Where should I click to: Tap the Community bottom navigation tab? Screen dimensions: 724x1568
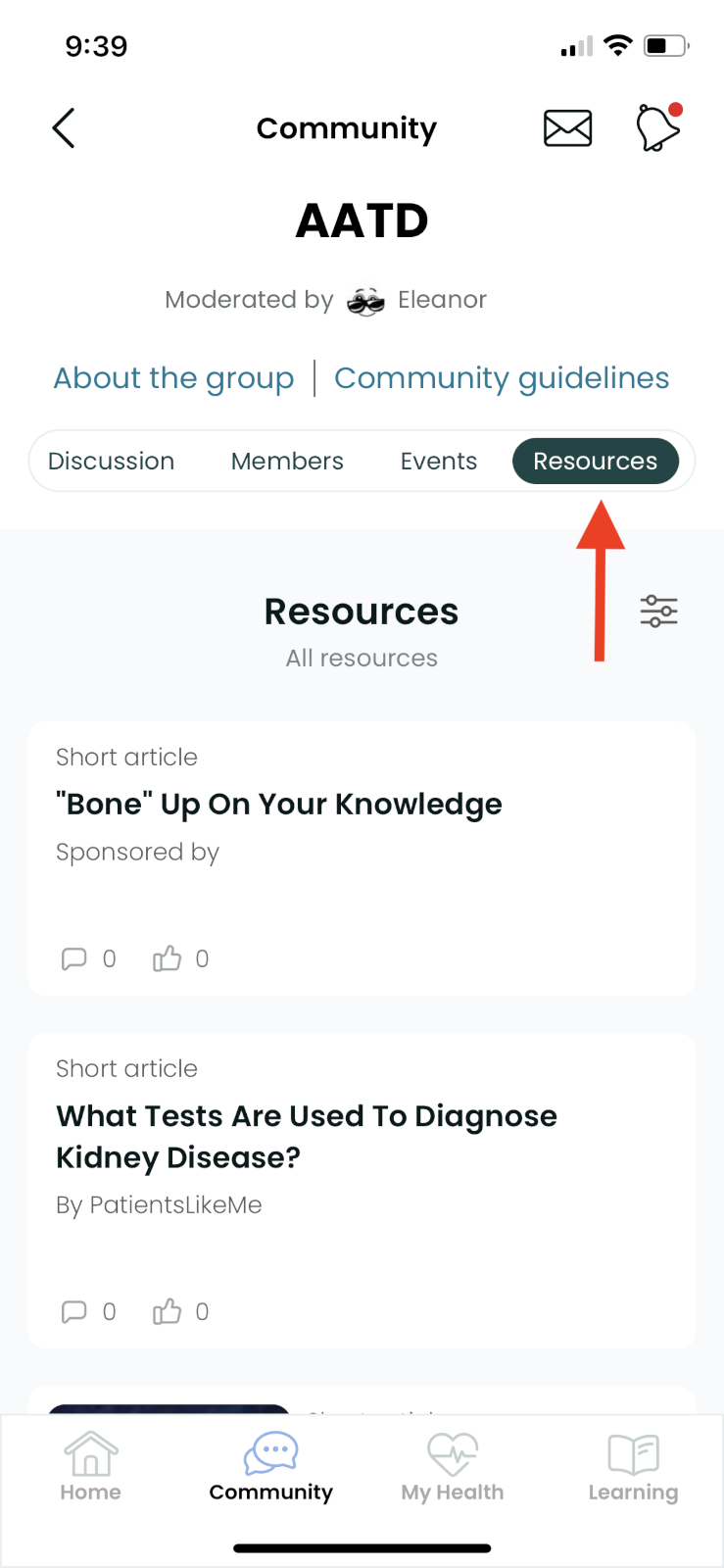pyautogui.click(x=271, y=1467)
